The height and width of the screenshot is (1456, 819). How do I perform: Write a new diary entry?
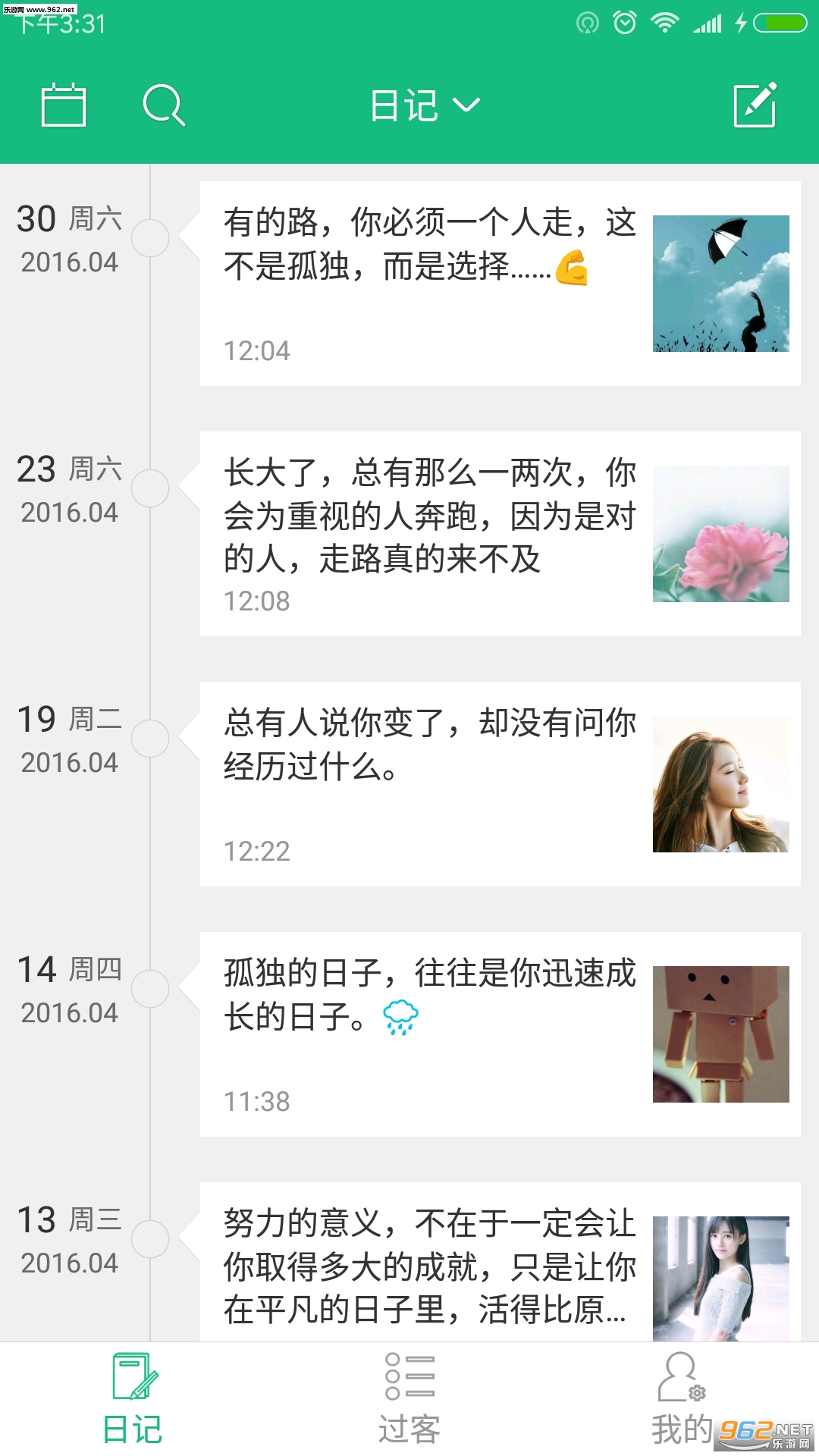(755, 105)
